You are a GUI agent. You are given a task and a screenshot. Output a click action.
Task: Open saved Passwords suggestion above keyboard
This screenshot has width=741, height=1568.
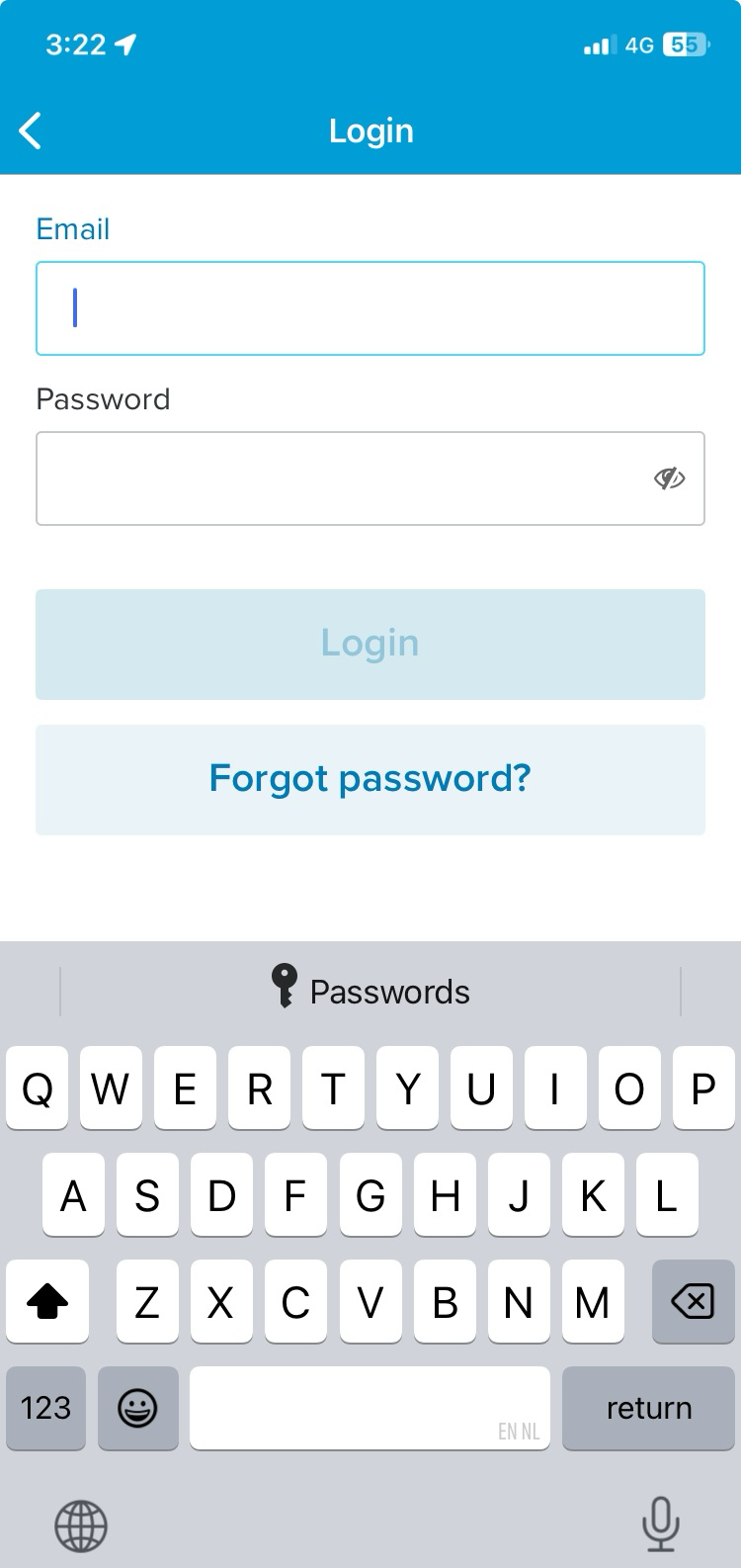[x=370, y=990]
